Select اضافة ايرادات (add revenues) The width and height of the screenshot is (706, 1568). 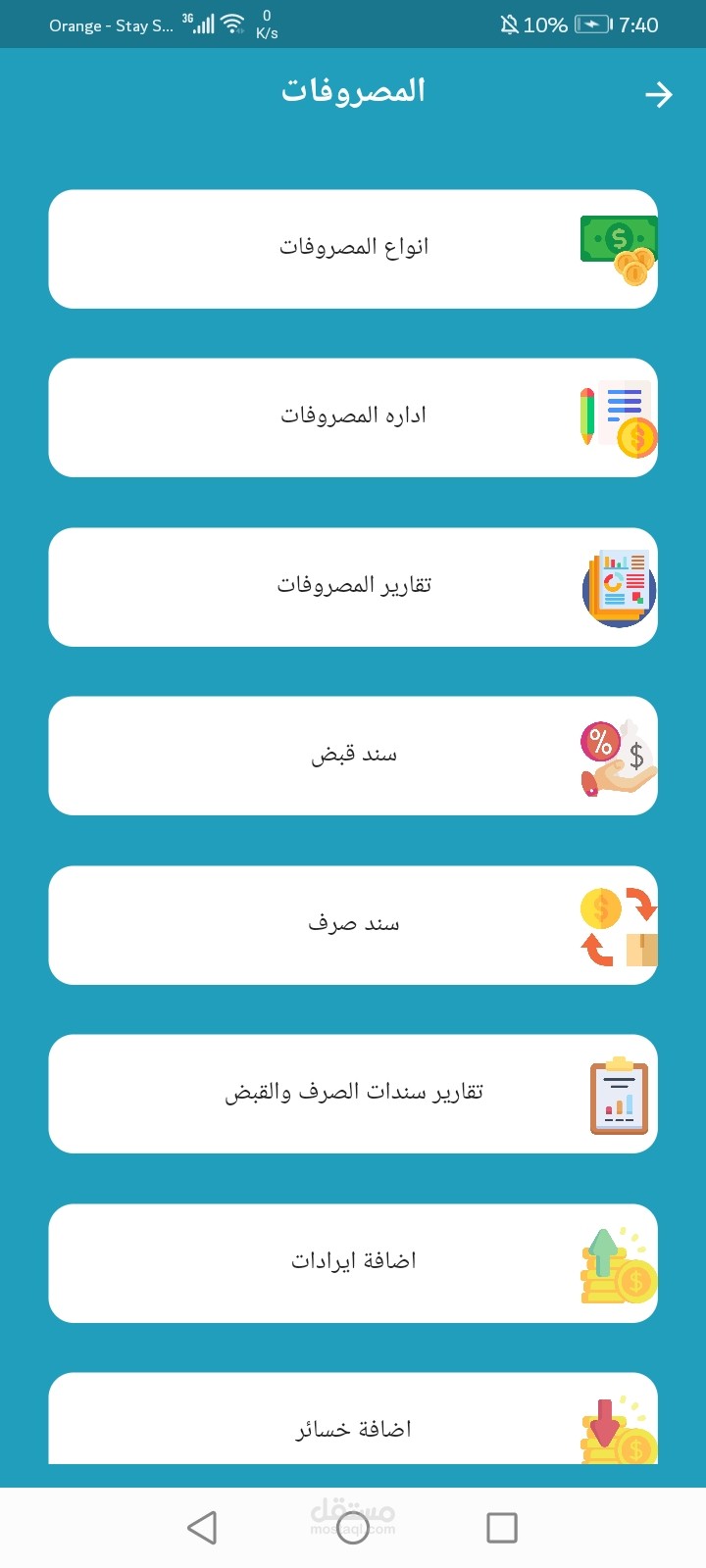353,1263
